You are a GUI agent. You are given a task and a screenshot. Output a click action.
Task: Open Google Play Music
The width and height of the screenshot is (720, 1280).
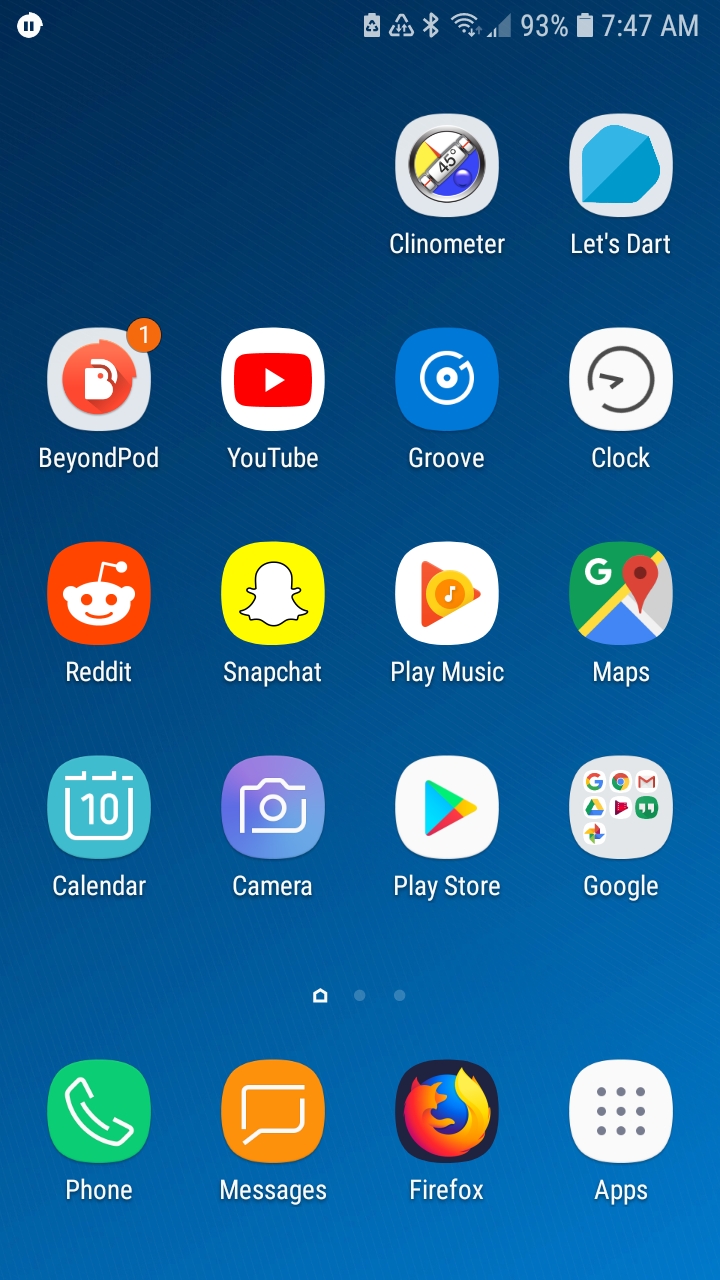(446, 593)
